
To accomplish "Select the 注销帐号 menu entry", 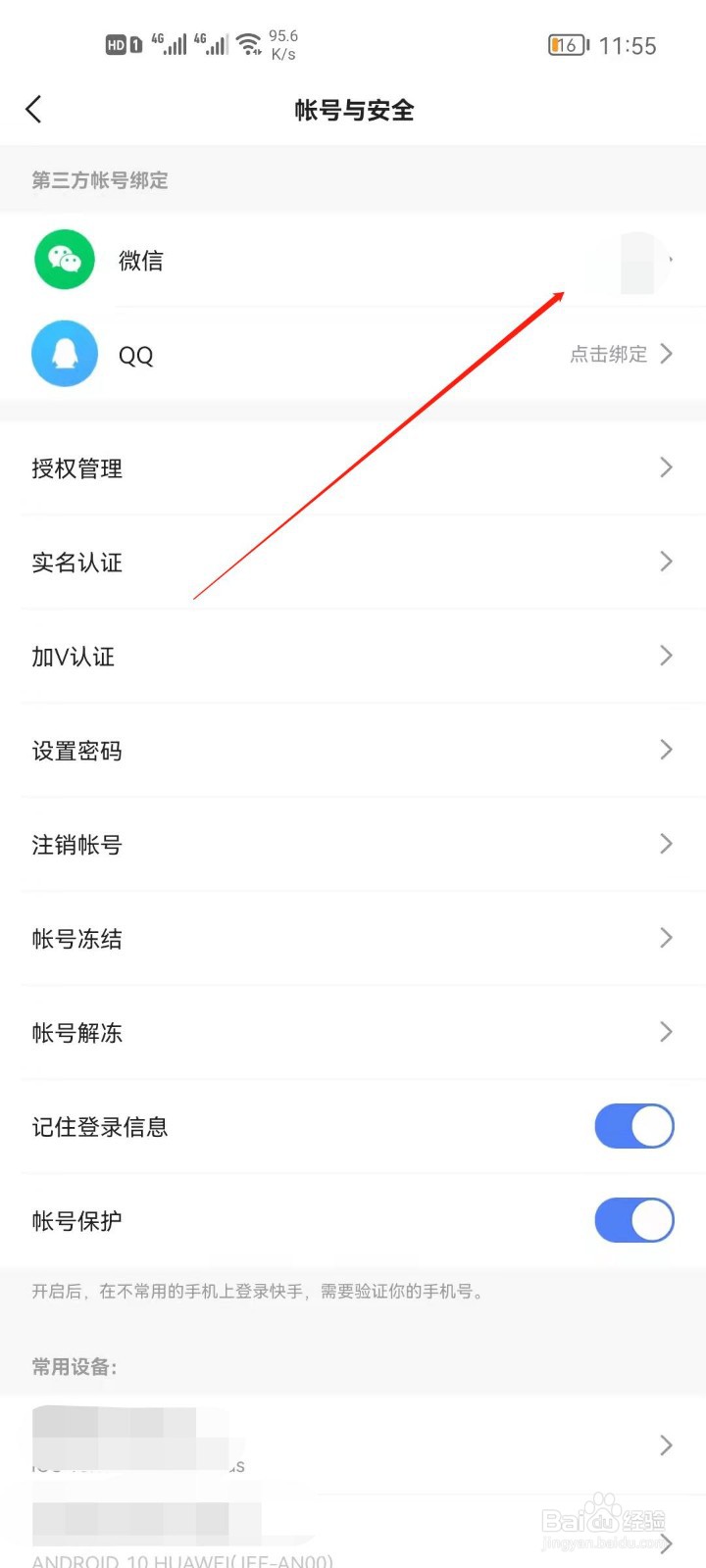I will [353, 844].
